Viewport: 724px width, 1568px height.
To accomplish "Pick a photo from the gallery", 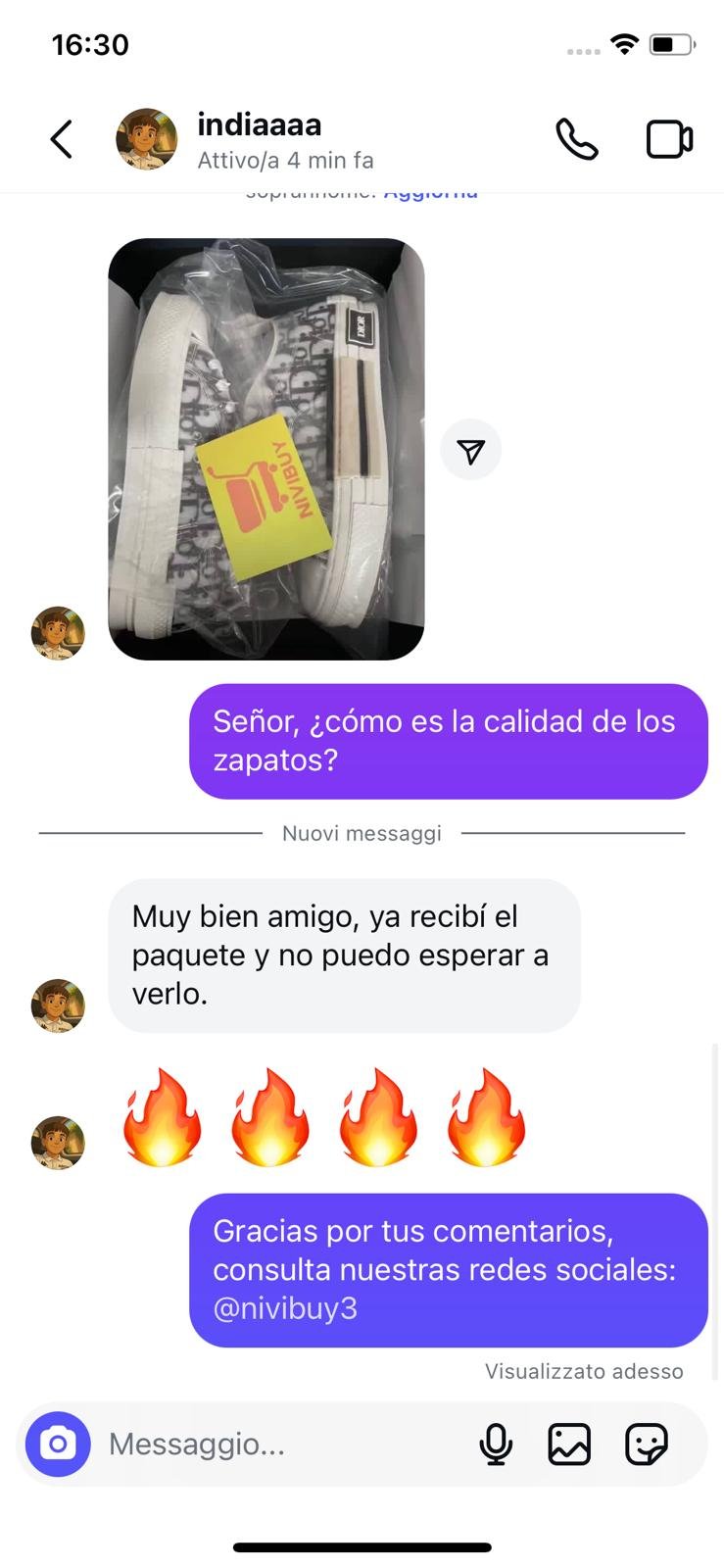I will point(569,1444).
